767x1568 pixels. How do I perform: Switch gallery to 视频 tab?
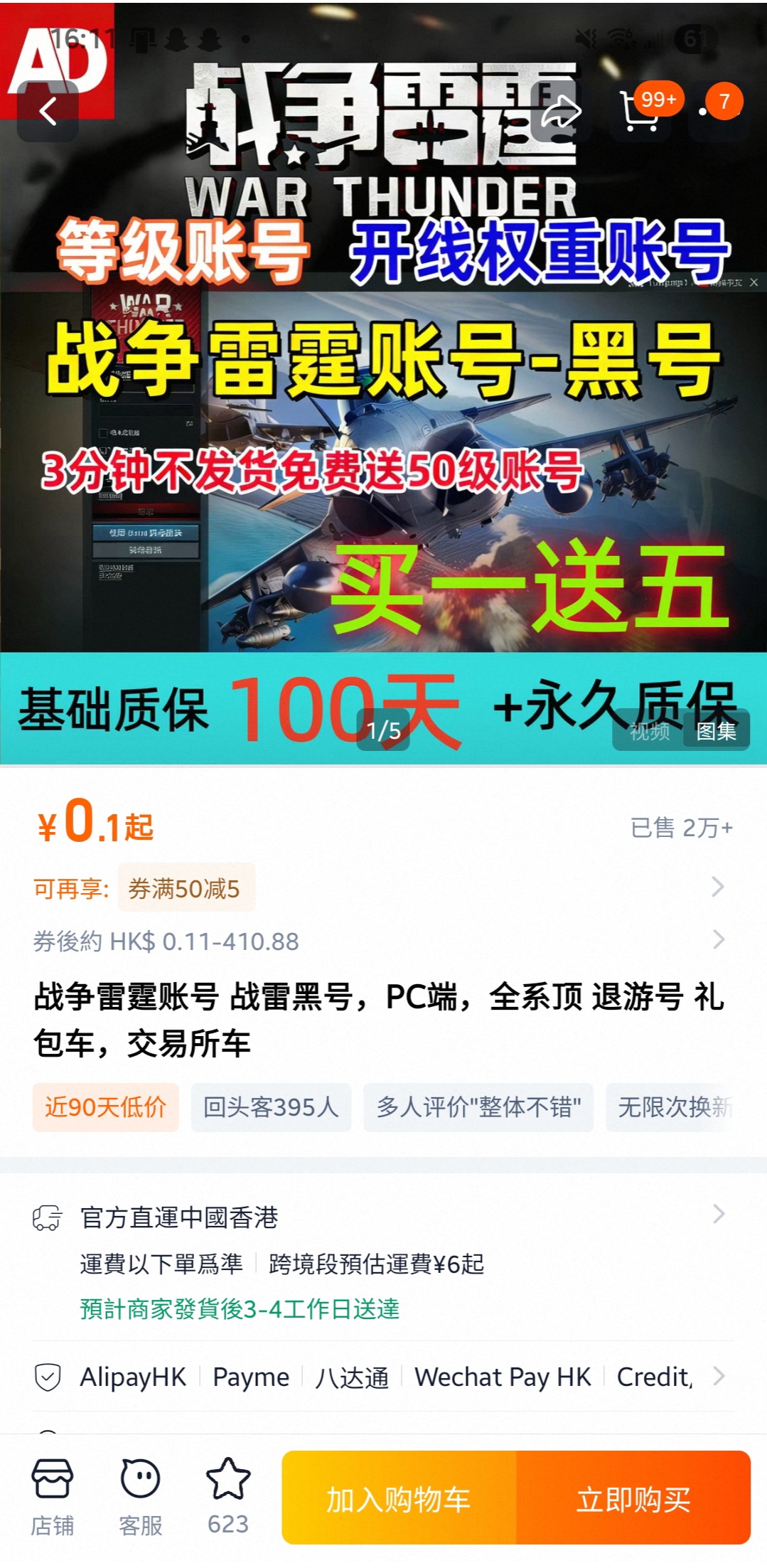[650, 731]
